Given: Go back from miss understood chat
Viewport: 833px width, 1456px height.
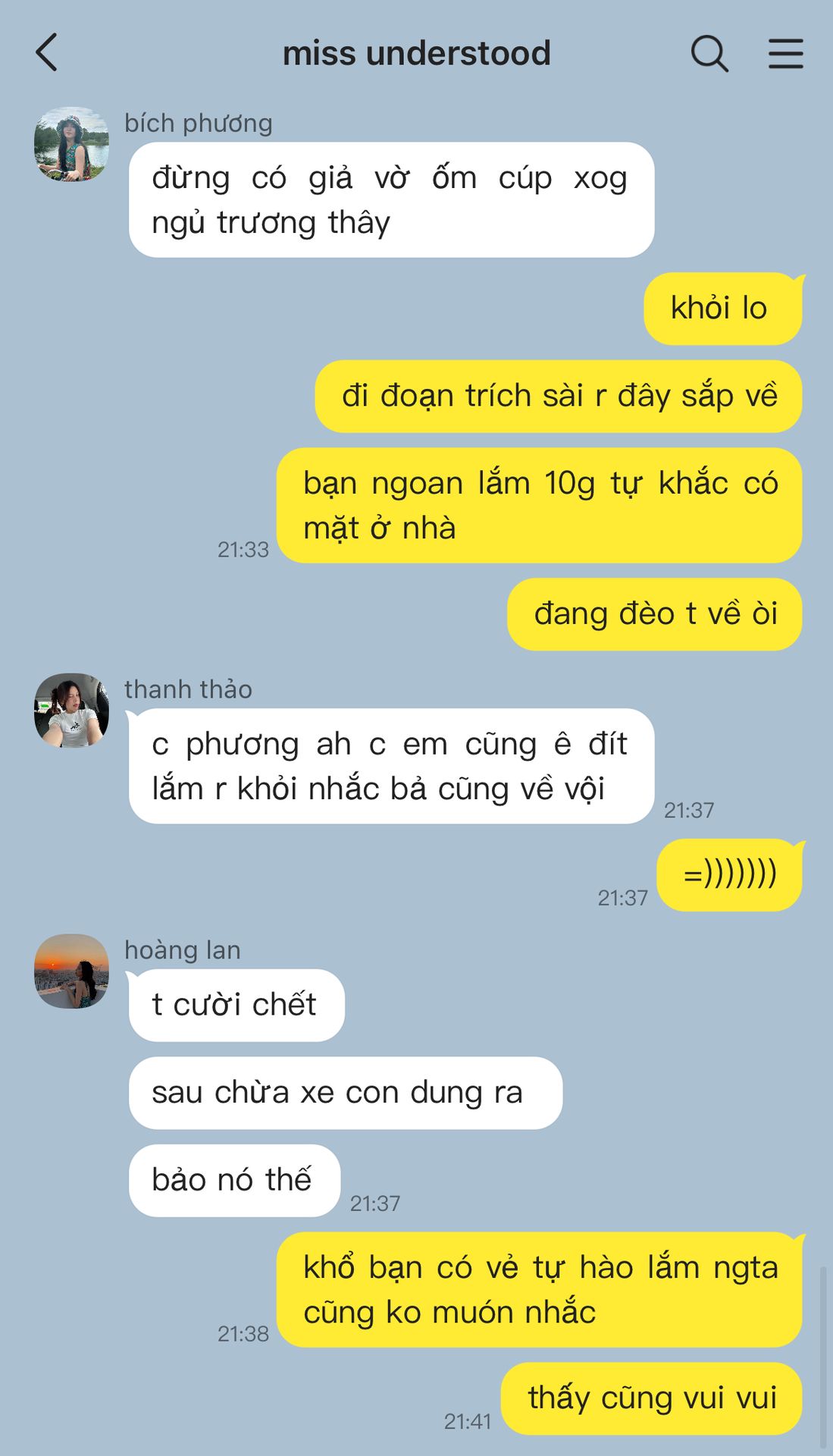Looking at the screenshot, I should (47, 53).
